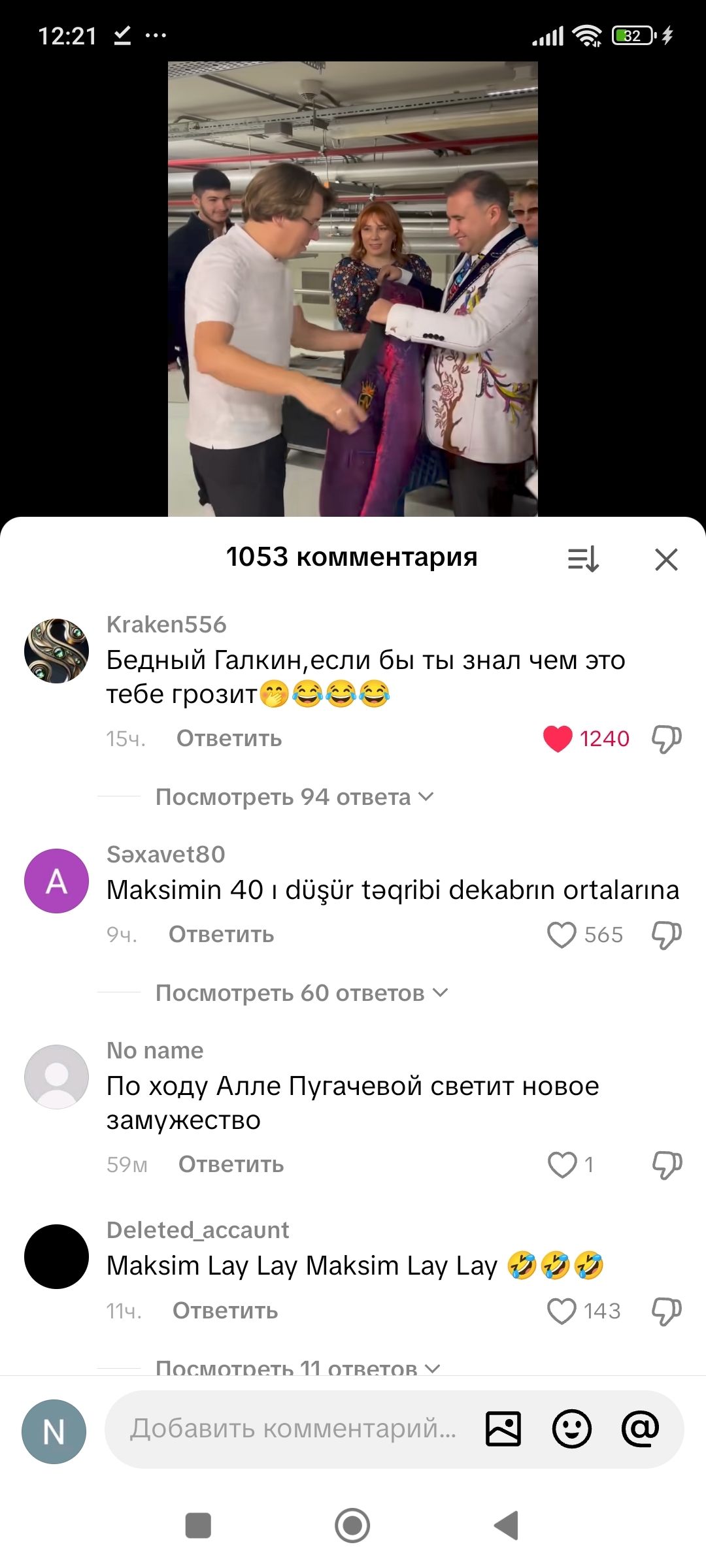This screenshot has height=1568, width=706.
Task: Reply to No name's comment
Action: (231, 1165)
